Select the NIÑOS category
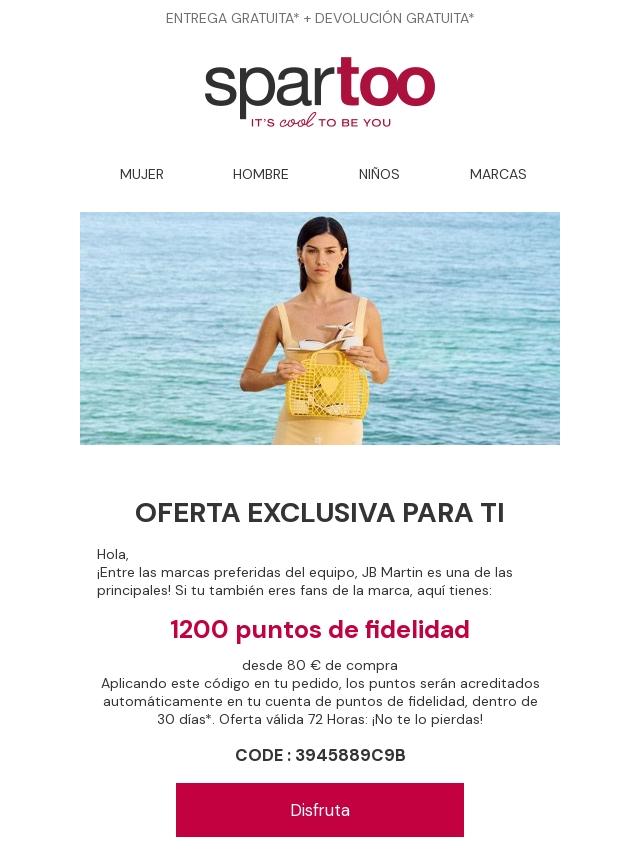The width and height of the screenshot is (640, 854). pos(379,174)
